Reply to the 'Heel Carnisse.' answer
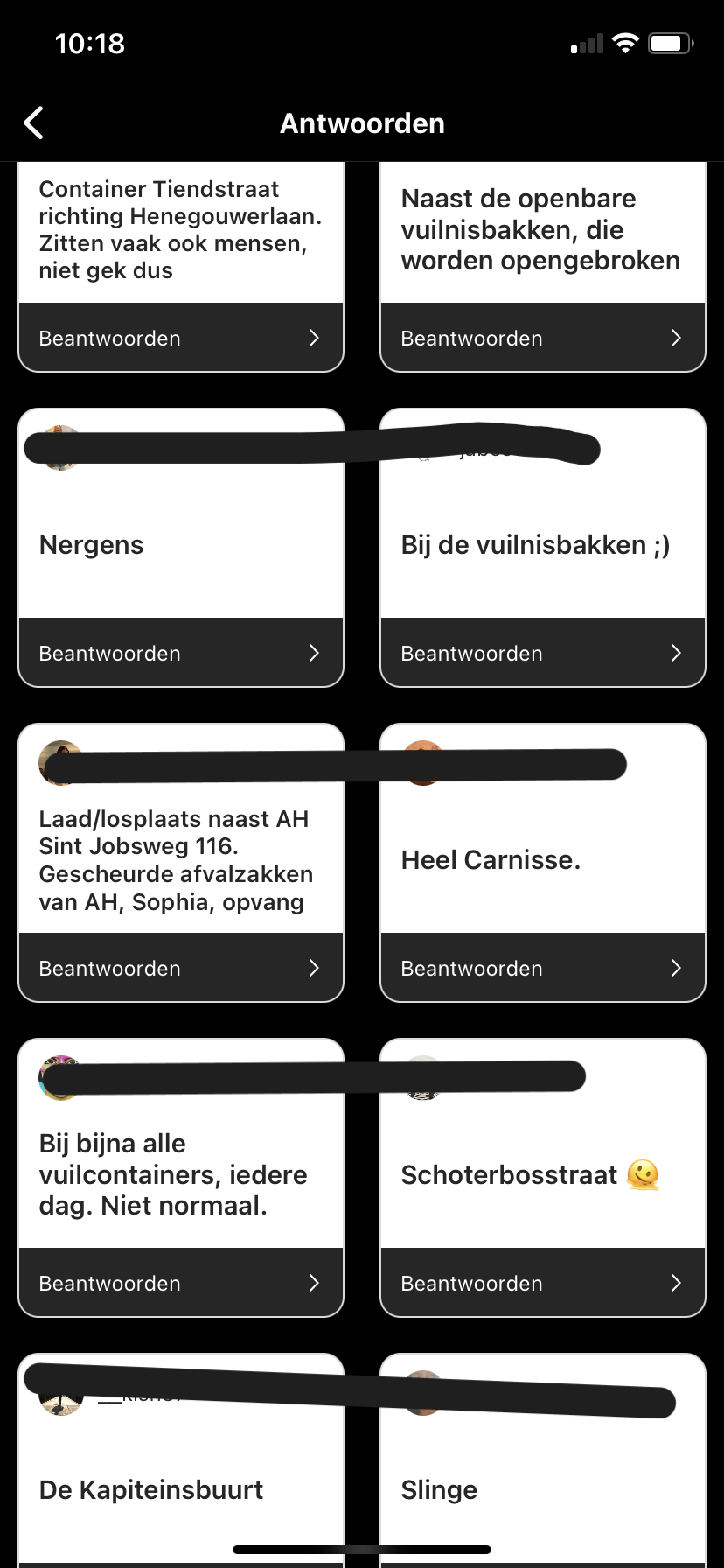This screenshot has width=724, height=1568. 542,968
